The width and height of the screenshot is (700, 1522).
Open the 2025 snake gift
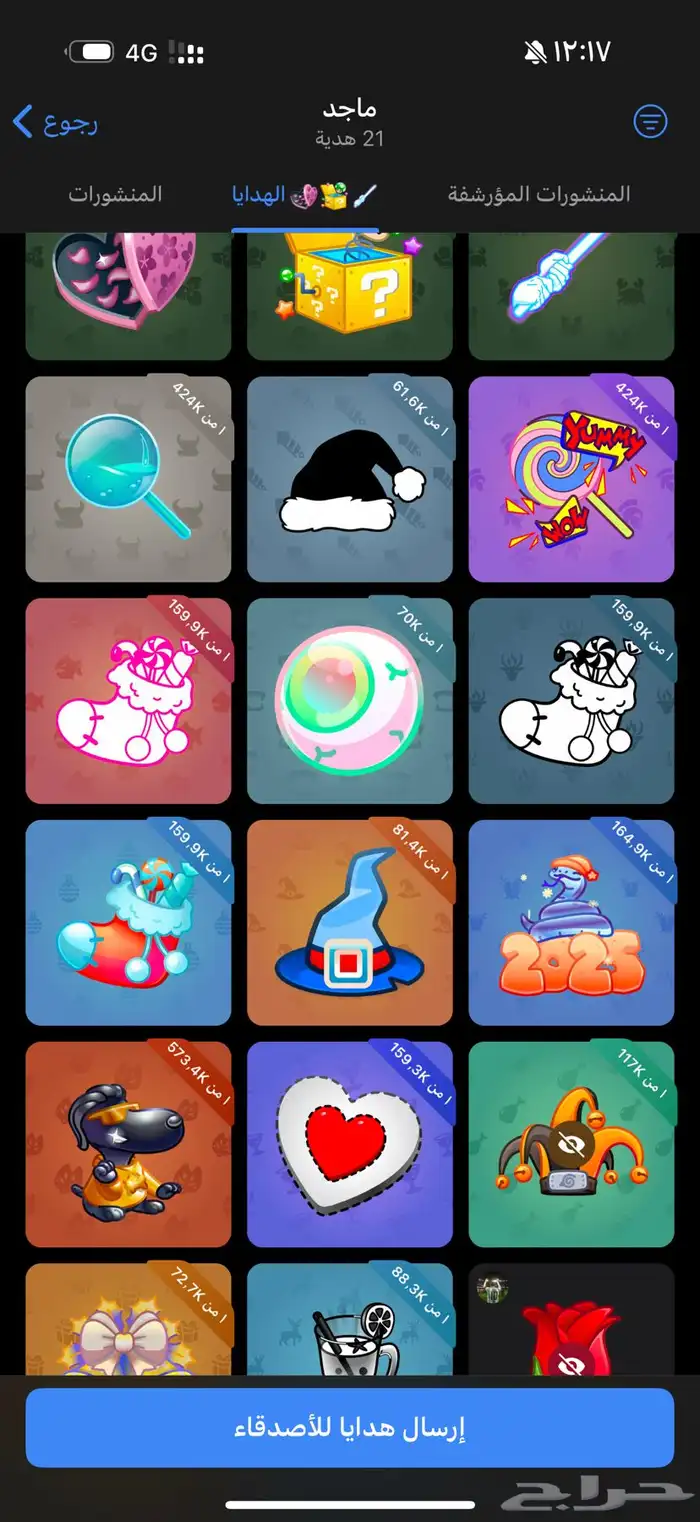pyautogui.click(x=572, y=922)
